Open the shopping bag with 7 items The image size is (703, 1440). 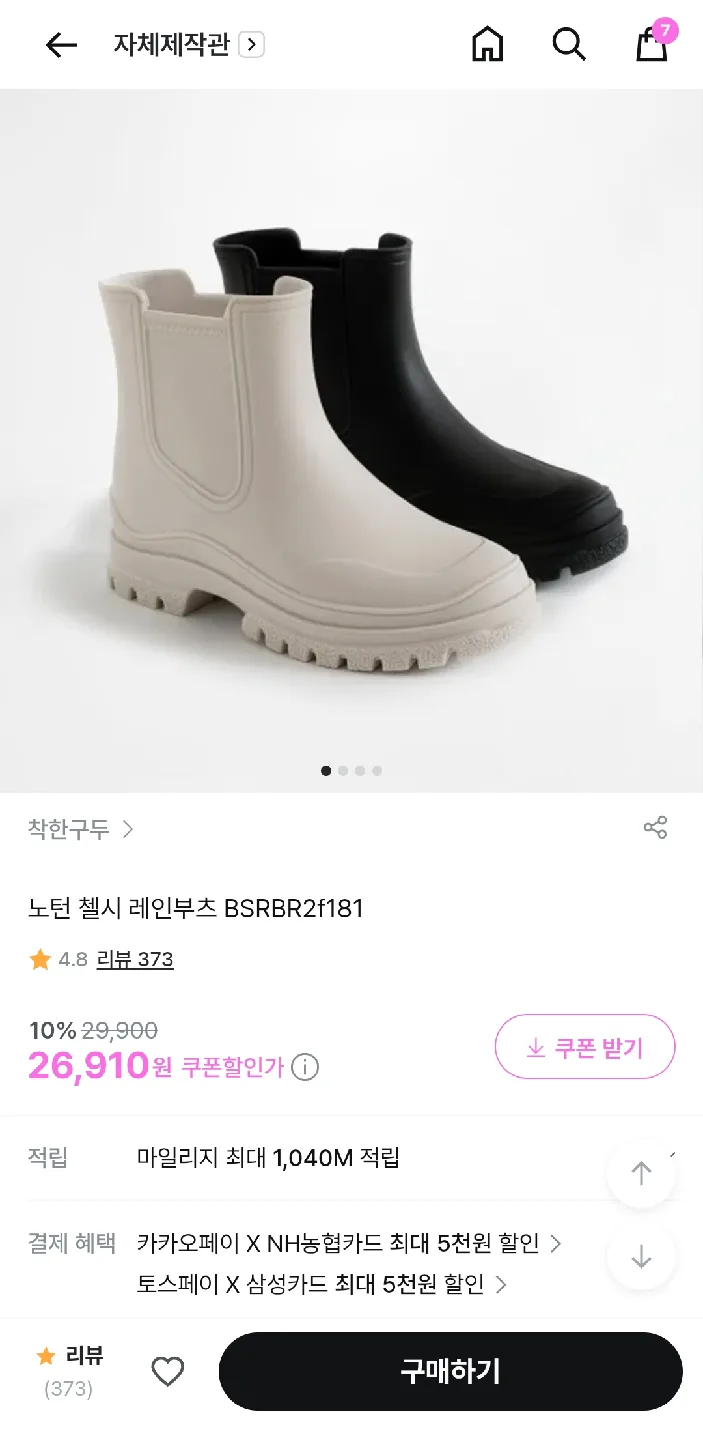tap(652, 44)
